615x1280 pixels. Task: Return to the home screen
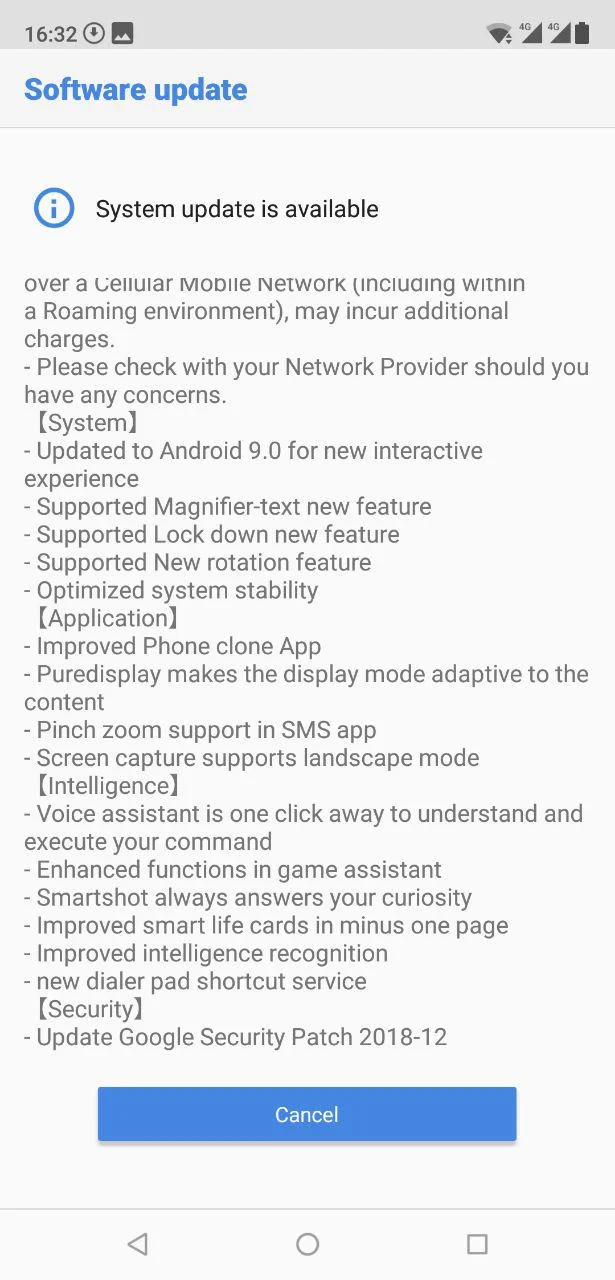pos(307,1244)
